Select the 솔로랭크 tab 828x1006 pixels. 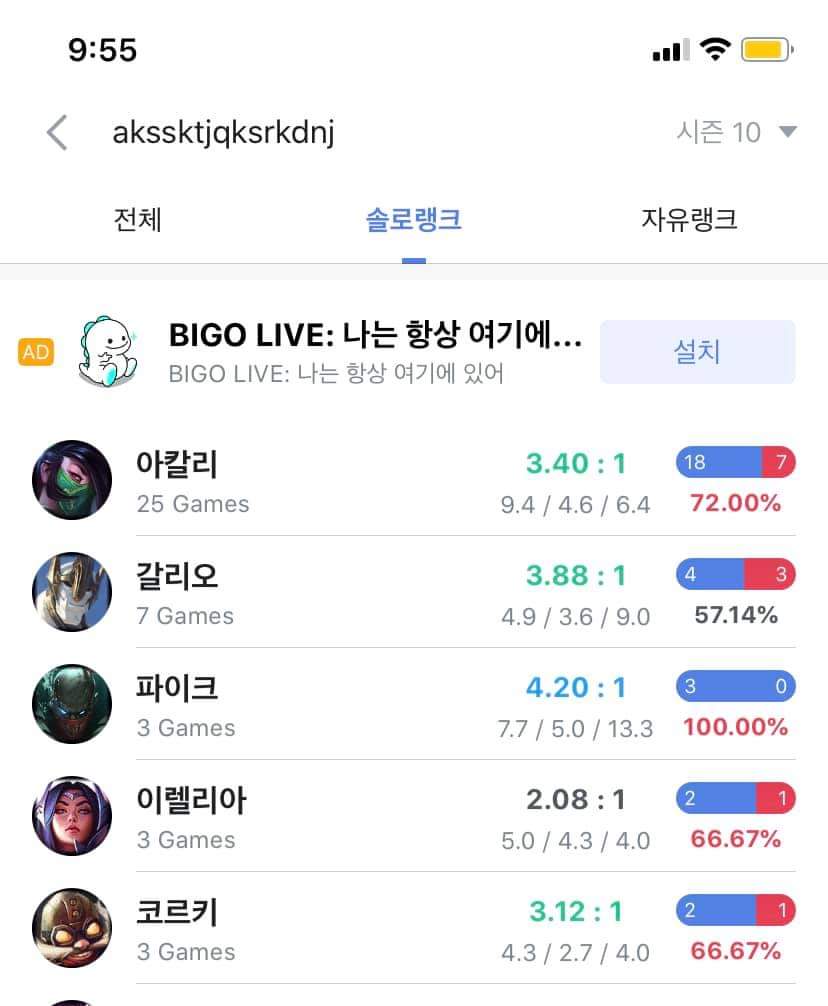tap(413, 219)
